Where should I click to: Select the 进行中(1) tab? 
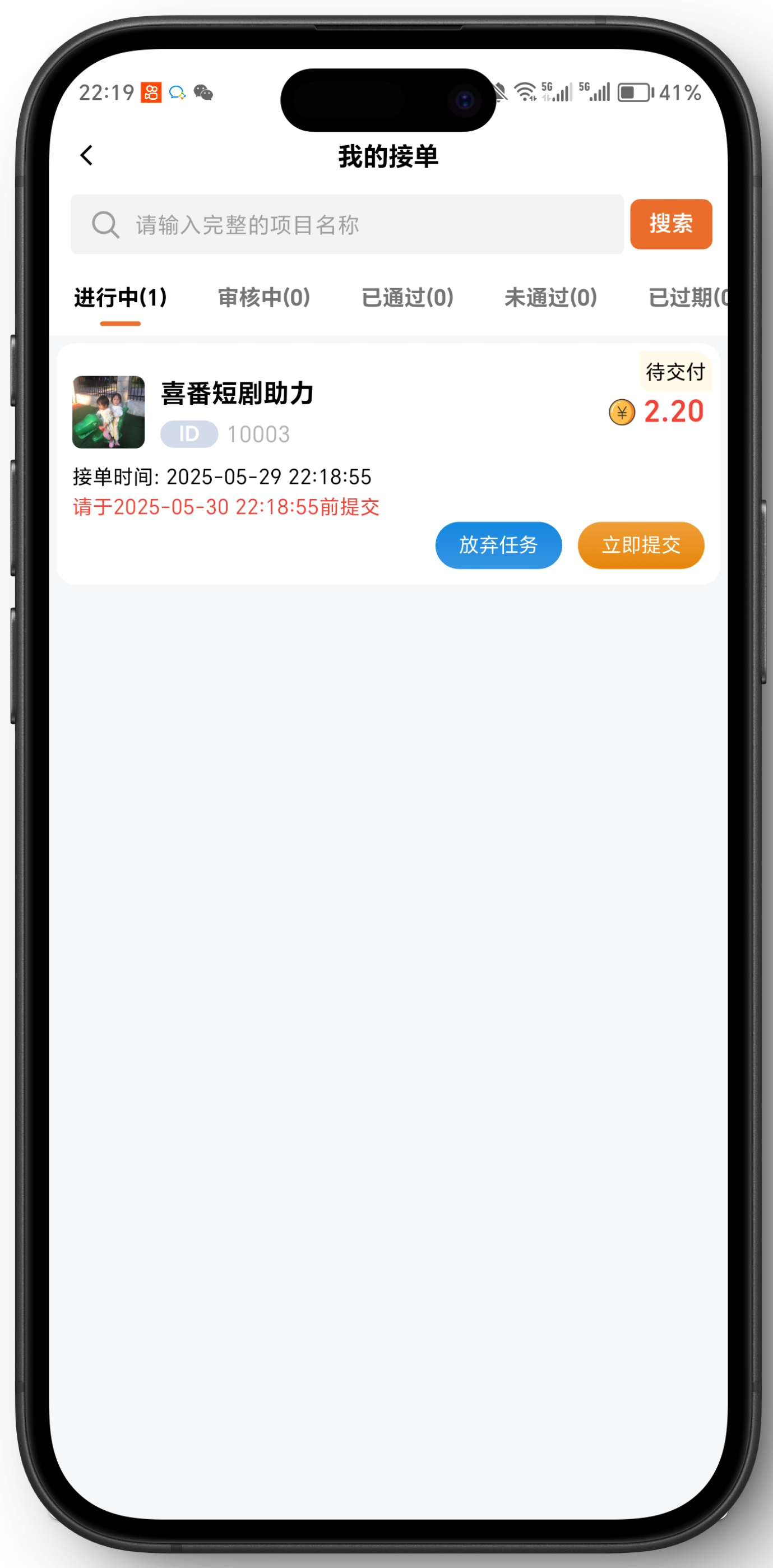click(x=121, y=298)
